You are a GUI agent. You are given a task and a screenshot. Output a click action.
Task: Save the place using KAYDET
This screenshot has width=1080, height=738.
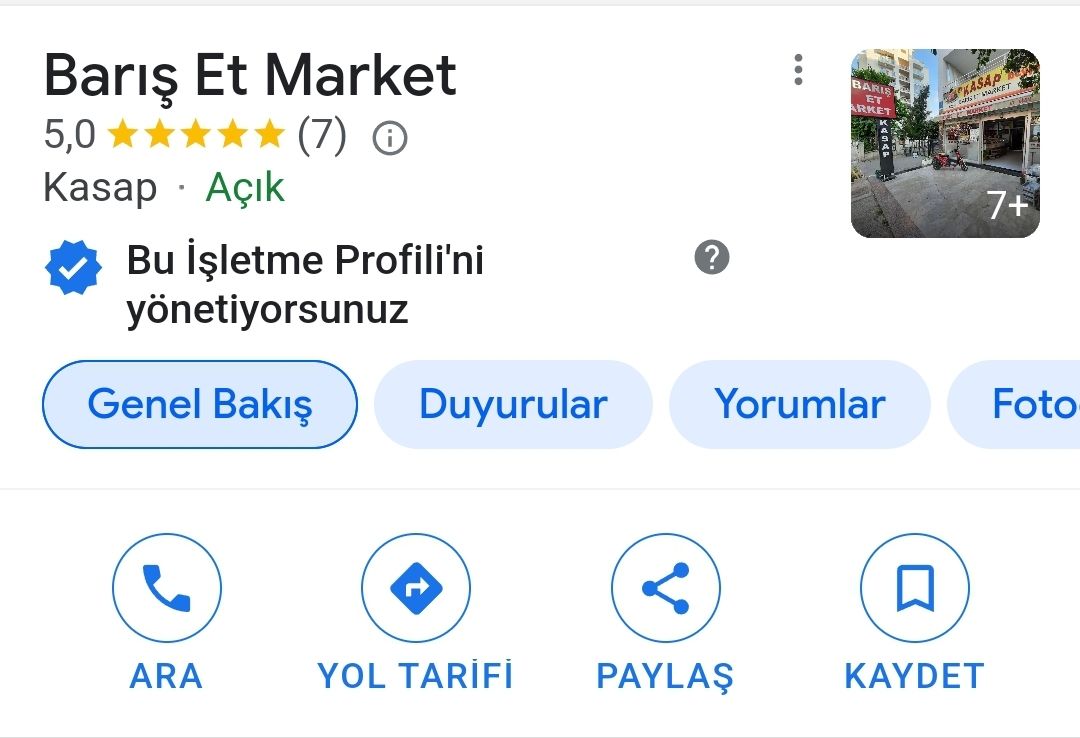914,589
